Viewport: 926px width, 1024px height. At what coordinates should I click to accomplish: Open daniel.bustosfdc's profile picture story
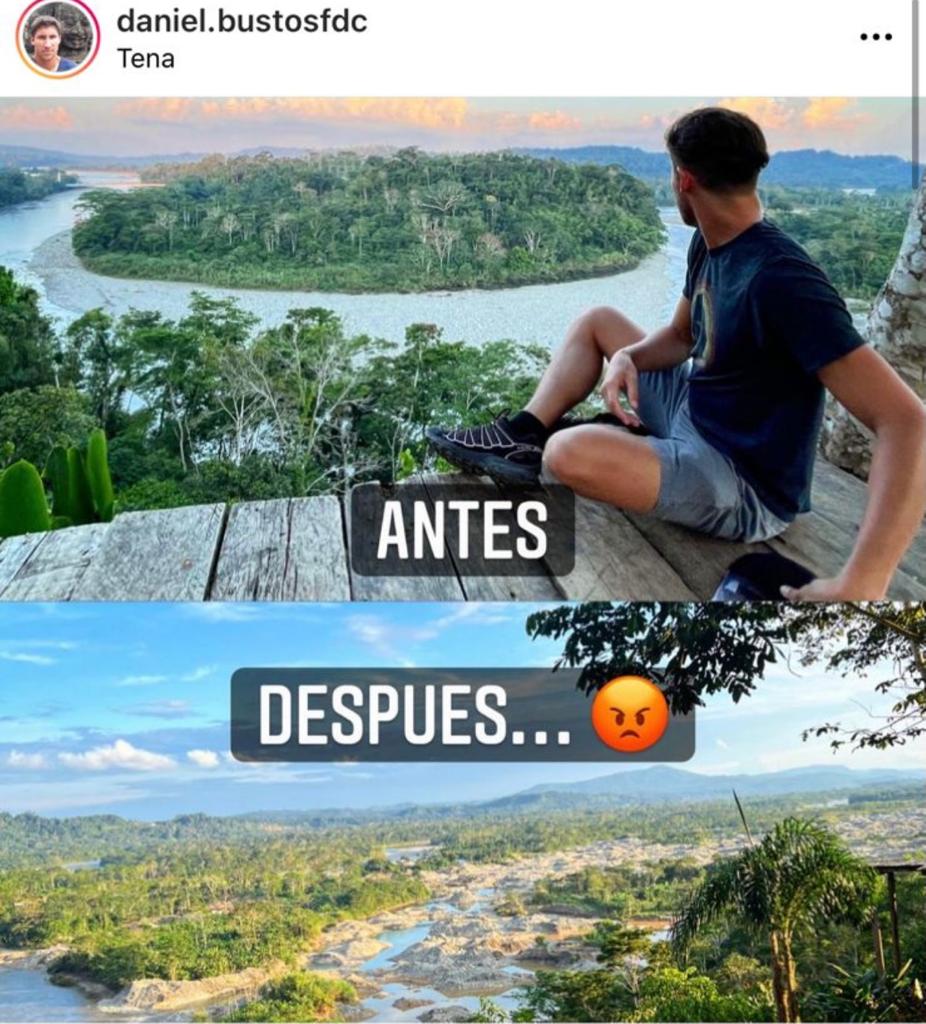pos(58,38)
